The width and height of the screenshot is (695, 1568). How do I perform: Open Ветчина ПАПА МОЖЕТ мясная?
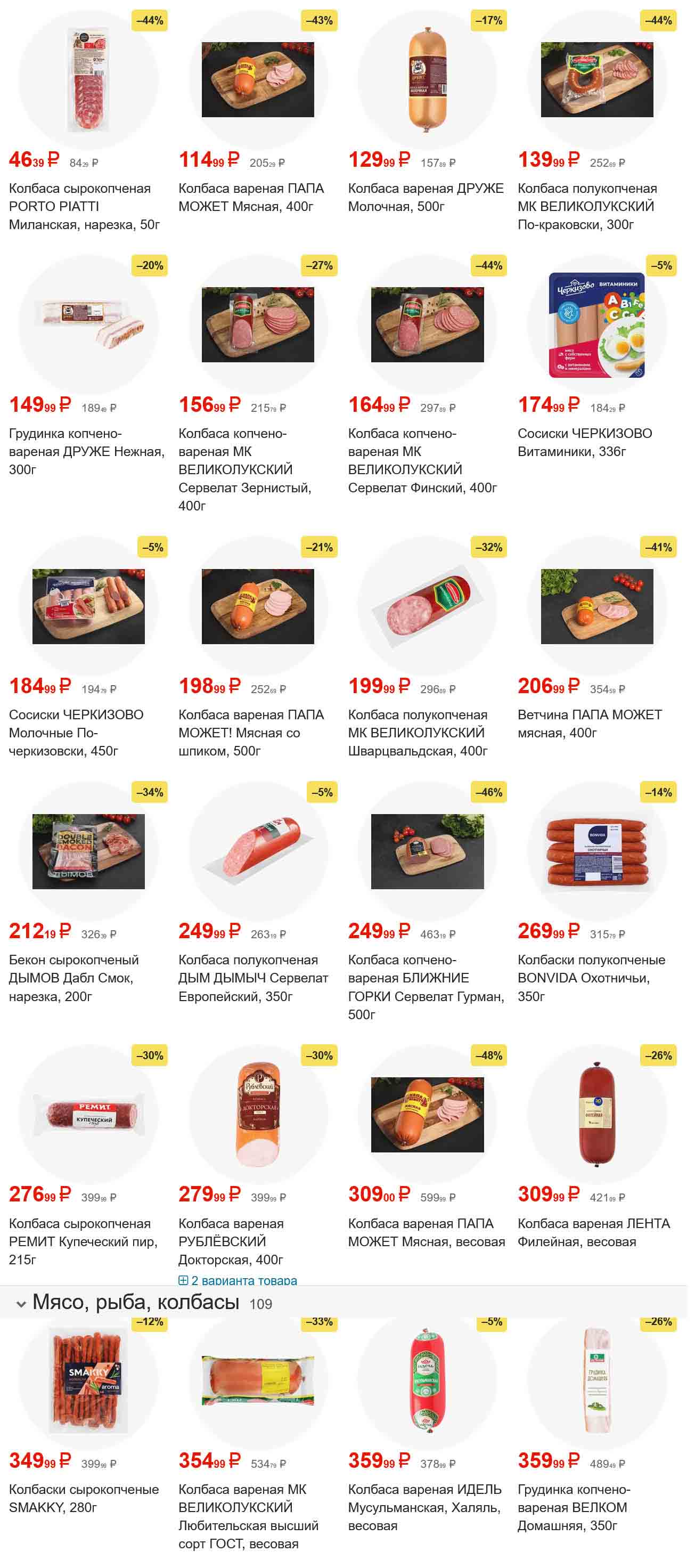(x=589, y=723)
